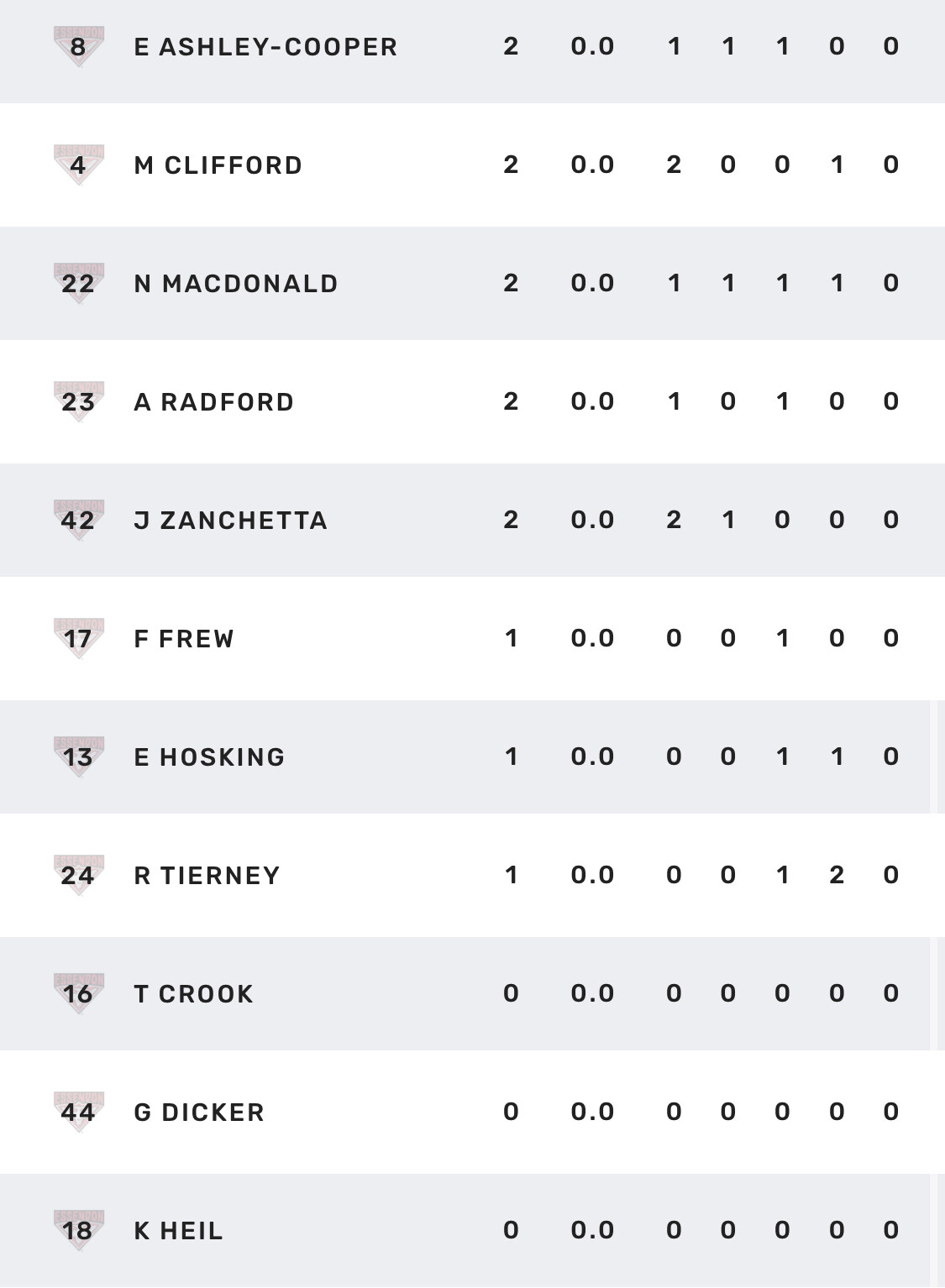Select the F Frew row
This screenshot has width=945, height=1288.
(x=184, y=639)
